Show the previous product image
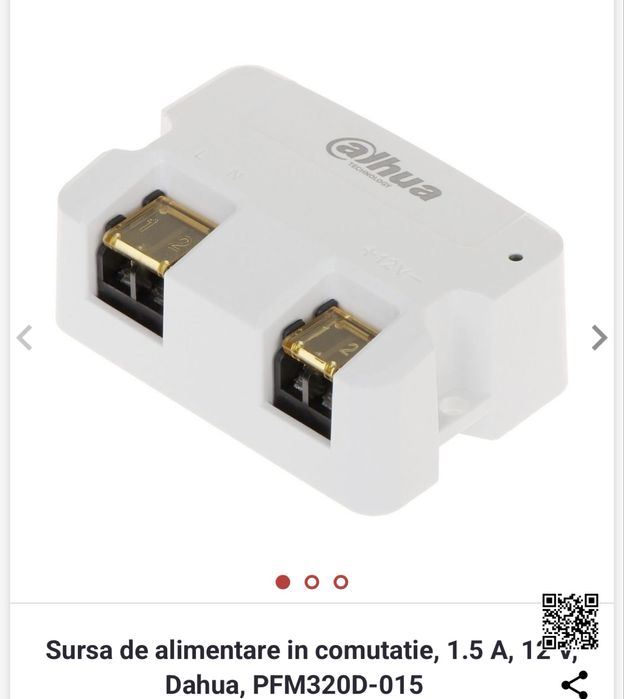Image resolution: width=624 pixels, height=699 pixels. 25,338
